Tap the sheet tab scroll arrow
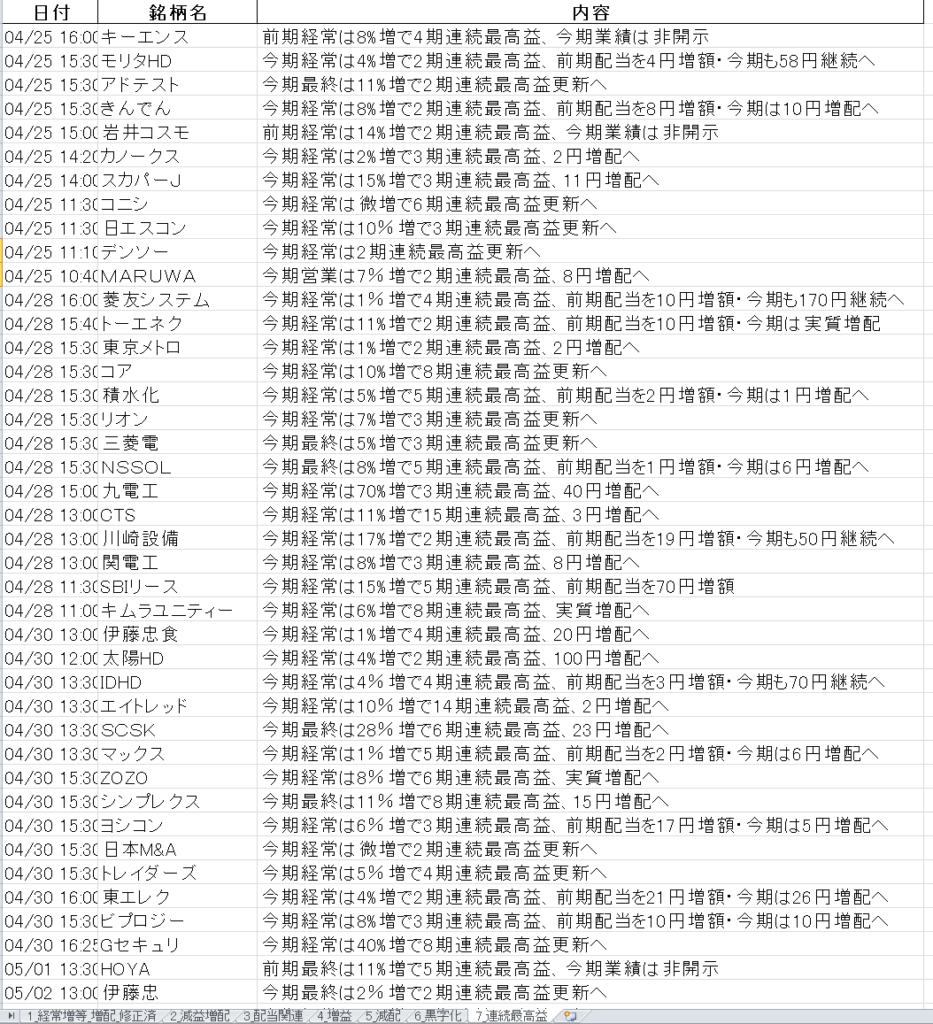This screenshot has height=1024, width=933. point(10,1016)
